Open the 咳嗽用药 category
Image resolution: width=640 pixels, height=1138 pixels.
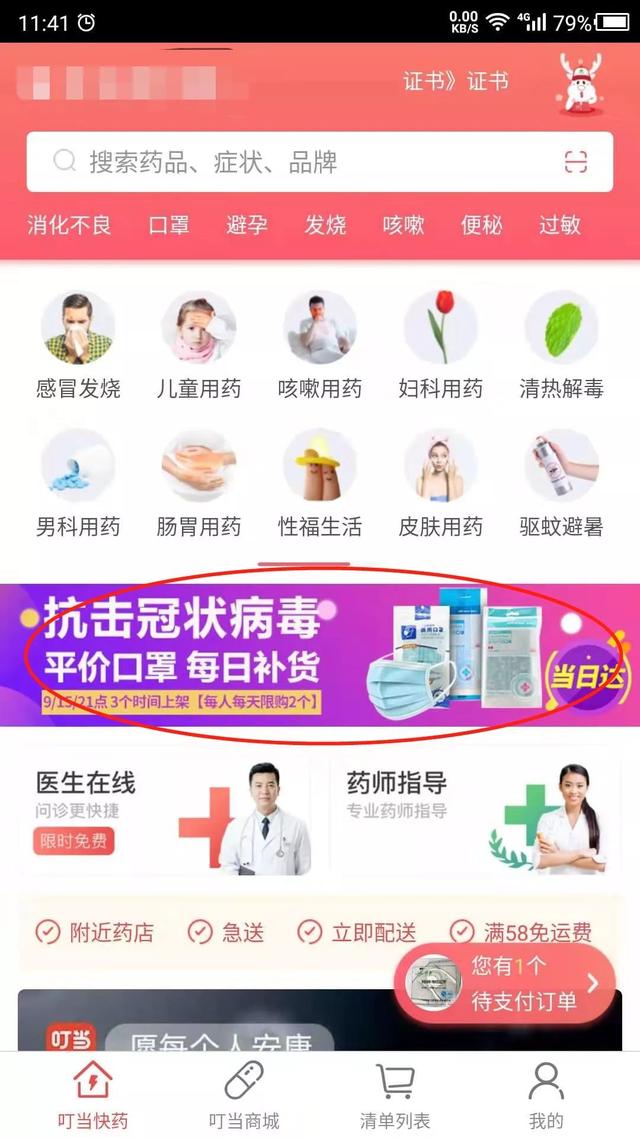pyautogui.click(x=320, y=345)
